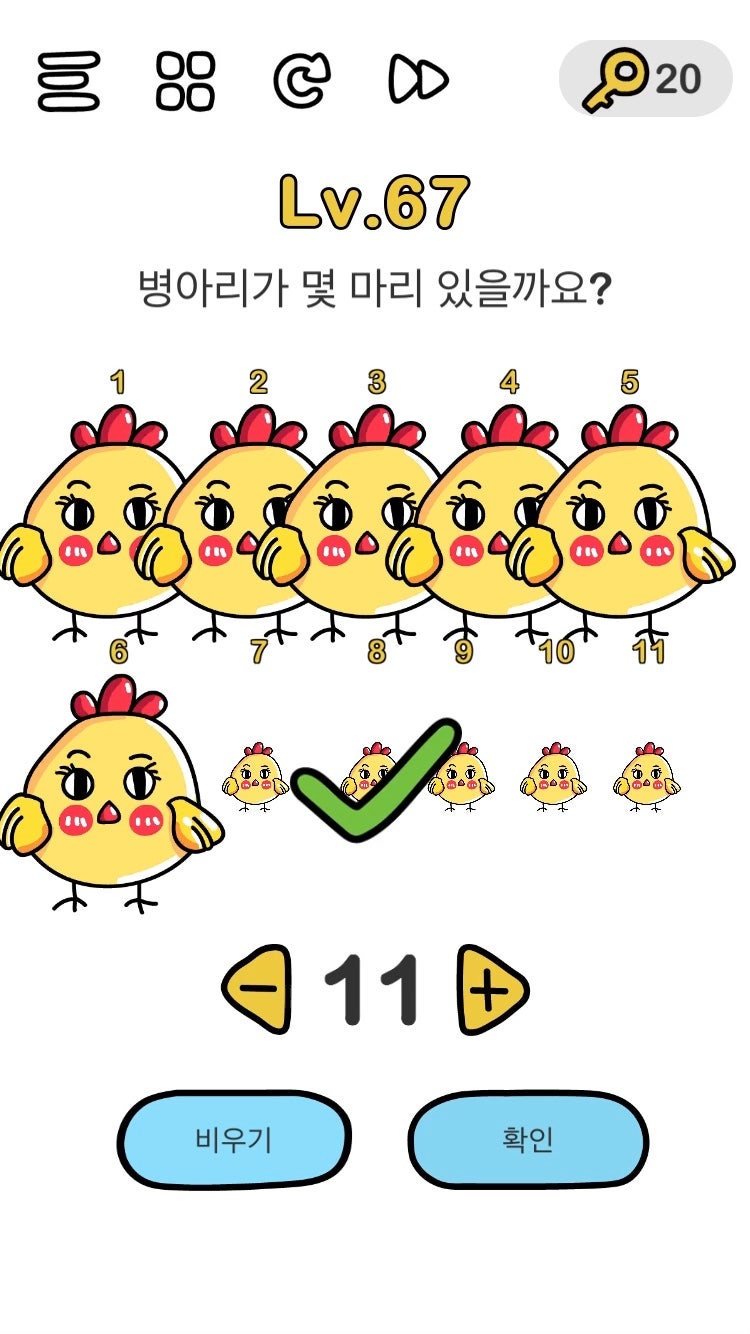
Task: Click the Korean question text about chicks
Action: click(375, 283)
